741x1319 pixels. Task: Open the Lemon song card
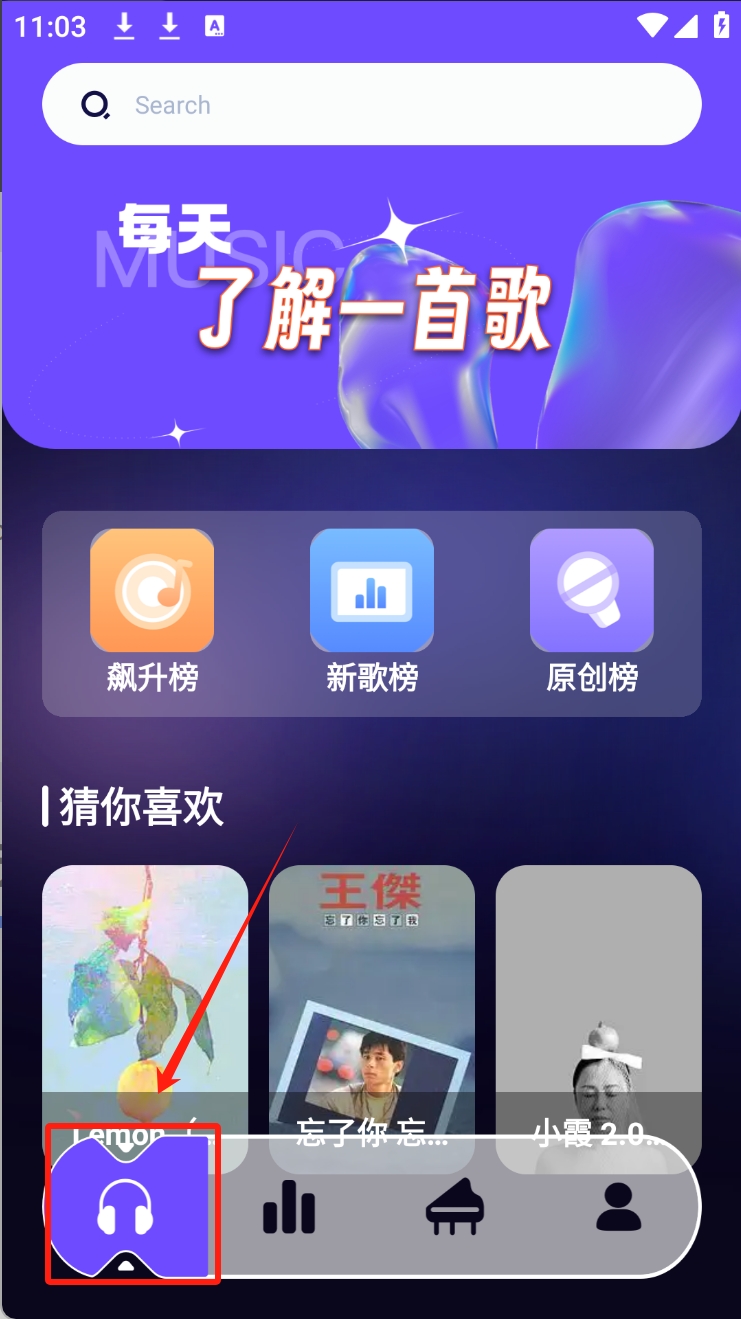point(144,990)
